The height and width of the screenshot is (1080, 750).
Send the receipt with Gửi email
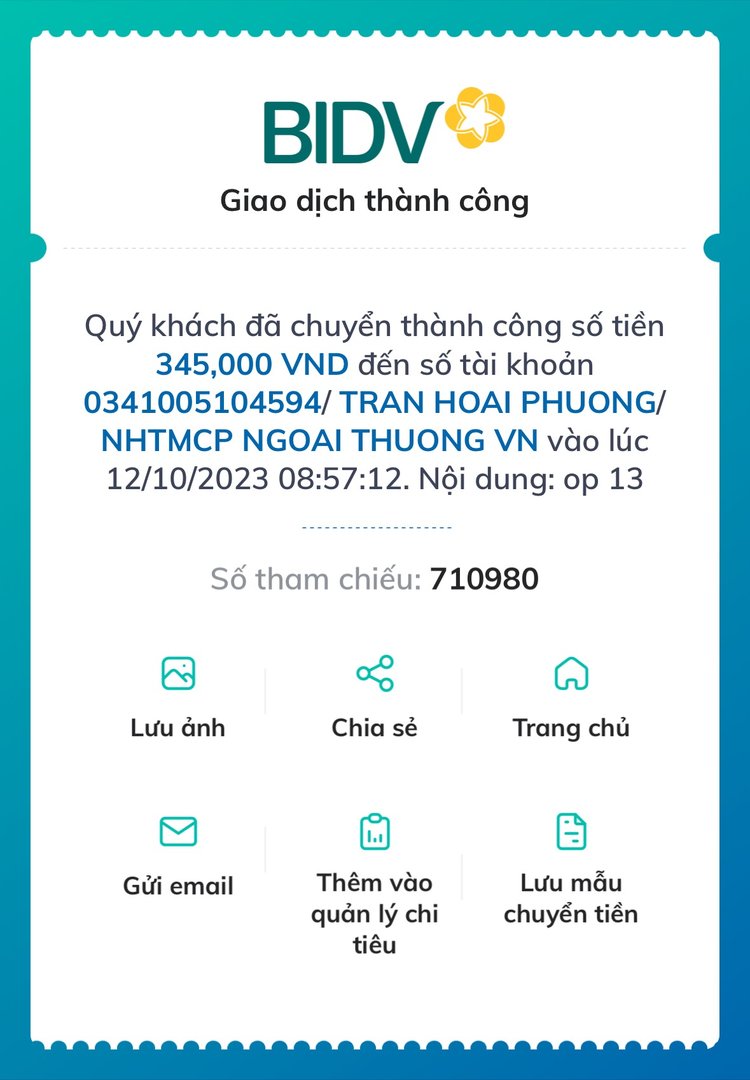click(178, 855)
